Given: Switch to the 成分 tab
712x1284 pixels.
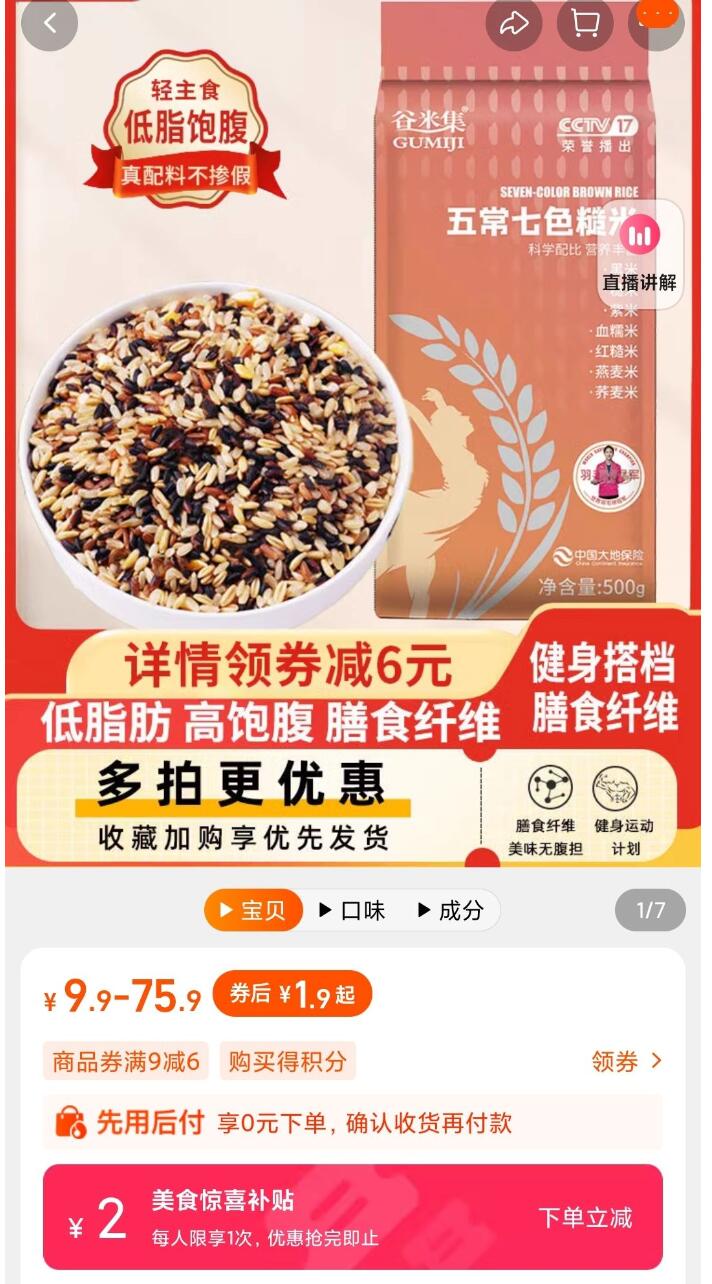Looking at the screenshot, I should [450, 910].
